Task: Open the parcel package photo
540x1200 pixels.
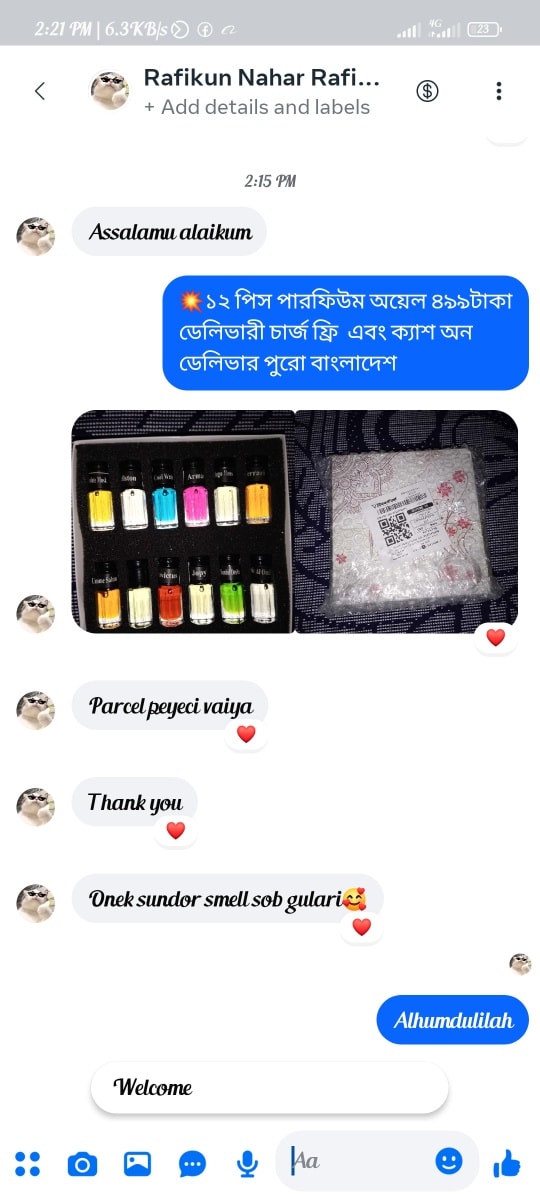Action: [x=407, y=521]
